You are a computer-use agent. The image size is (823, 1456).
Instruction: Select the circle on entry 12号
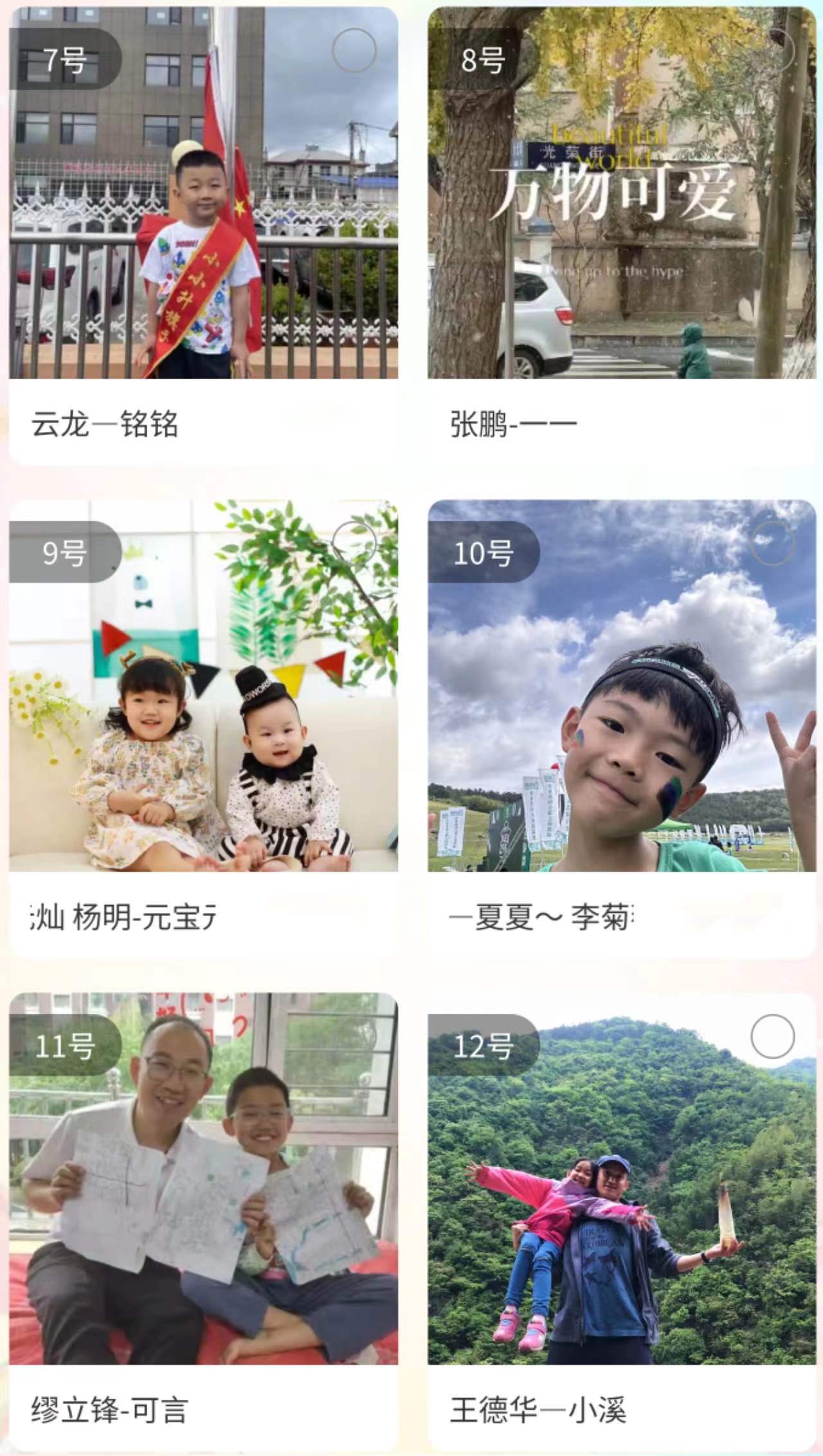(x=773, y=1036)
